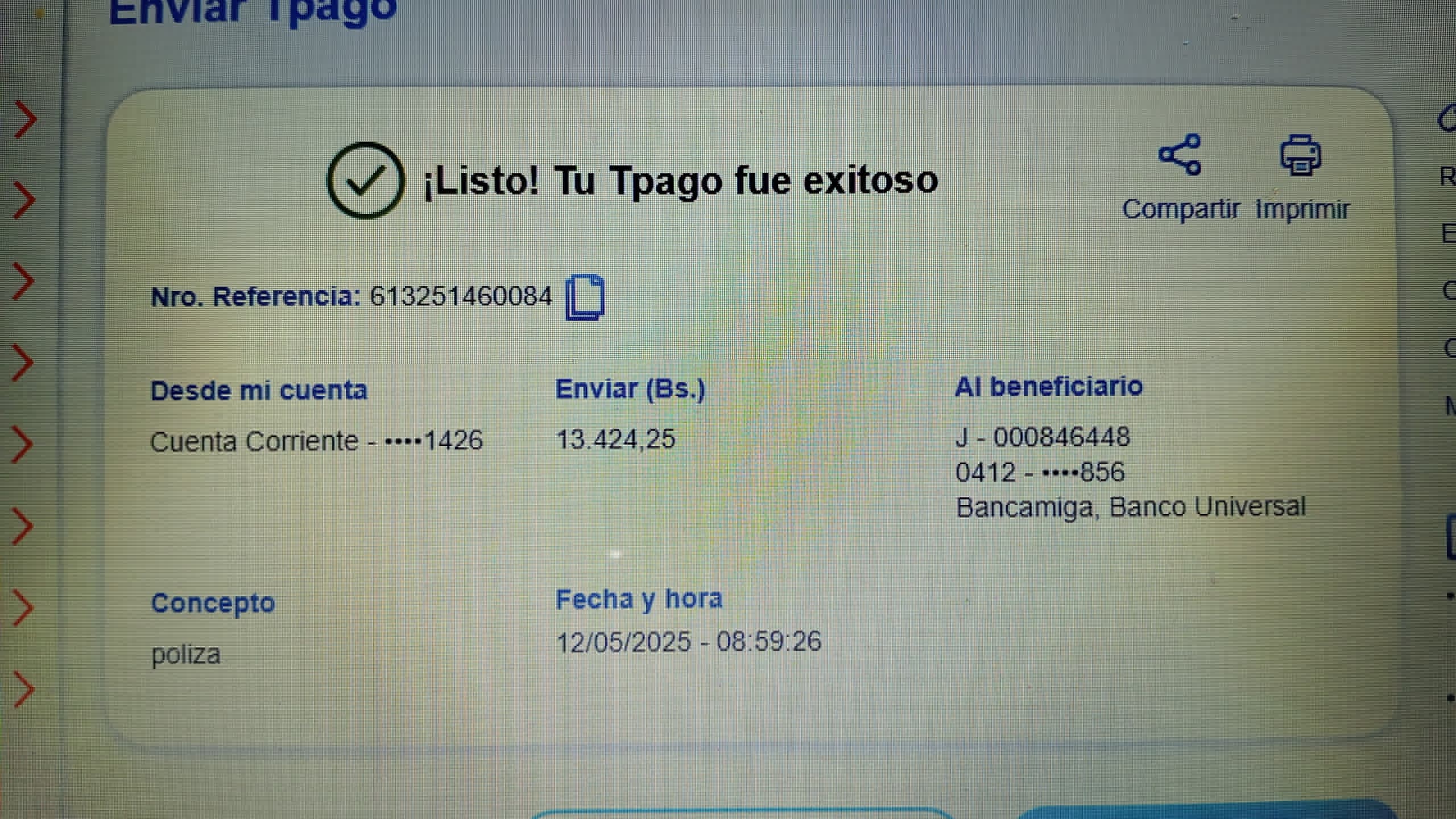This screenshot has width=1456, height=819.
Task: Copy the reference number 613251460084
Action: click(585, 297)
